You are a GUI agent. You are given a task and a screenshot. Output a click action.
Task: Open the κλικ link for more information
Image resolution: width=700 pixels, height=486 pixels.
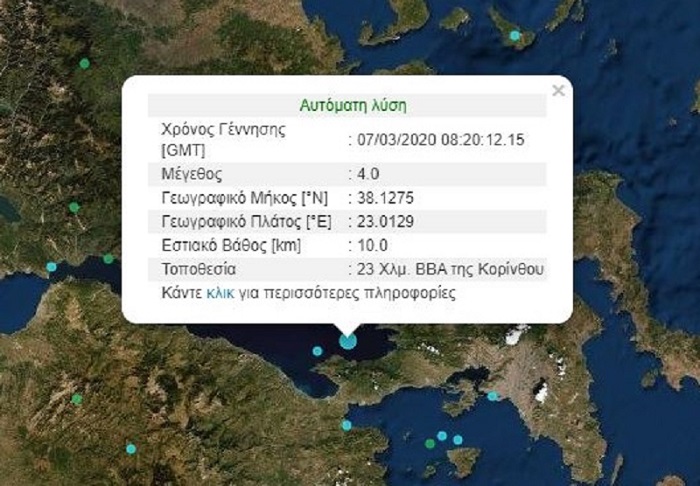coord(220,294)
